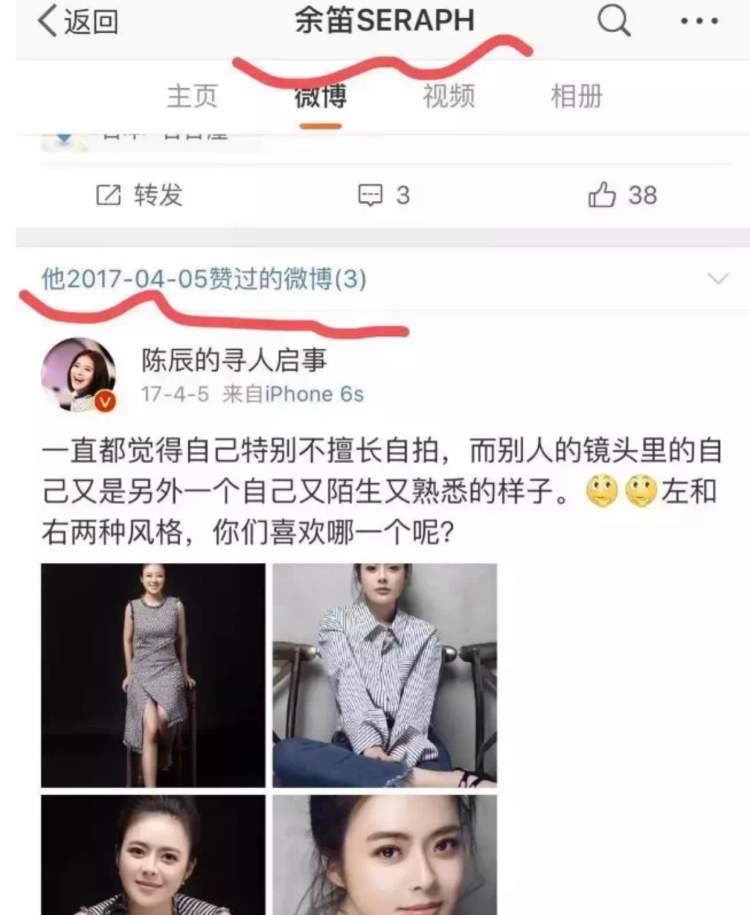Open the three-dot overflow menu
The height and width of the screenshot is (915, 750).
pos(698,22)
